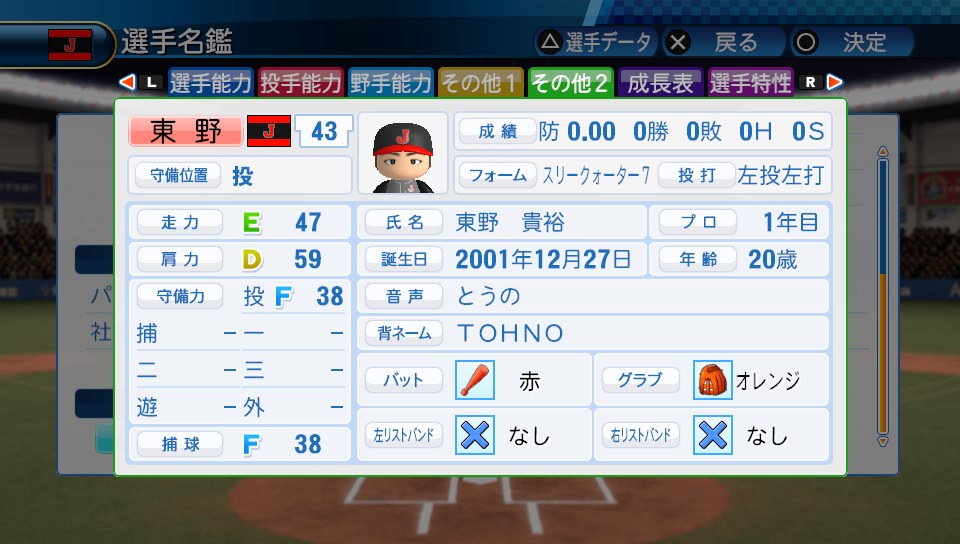Open 選手データ with the triangle button
Image resolution: width=960 pixels, height=544 pixels.
(x=595, y=42)
